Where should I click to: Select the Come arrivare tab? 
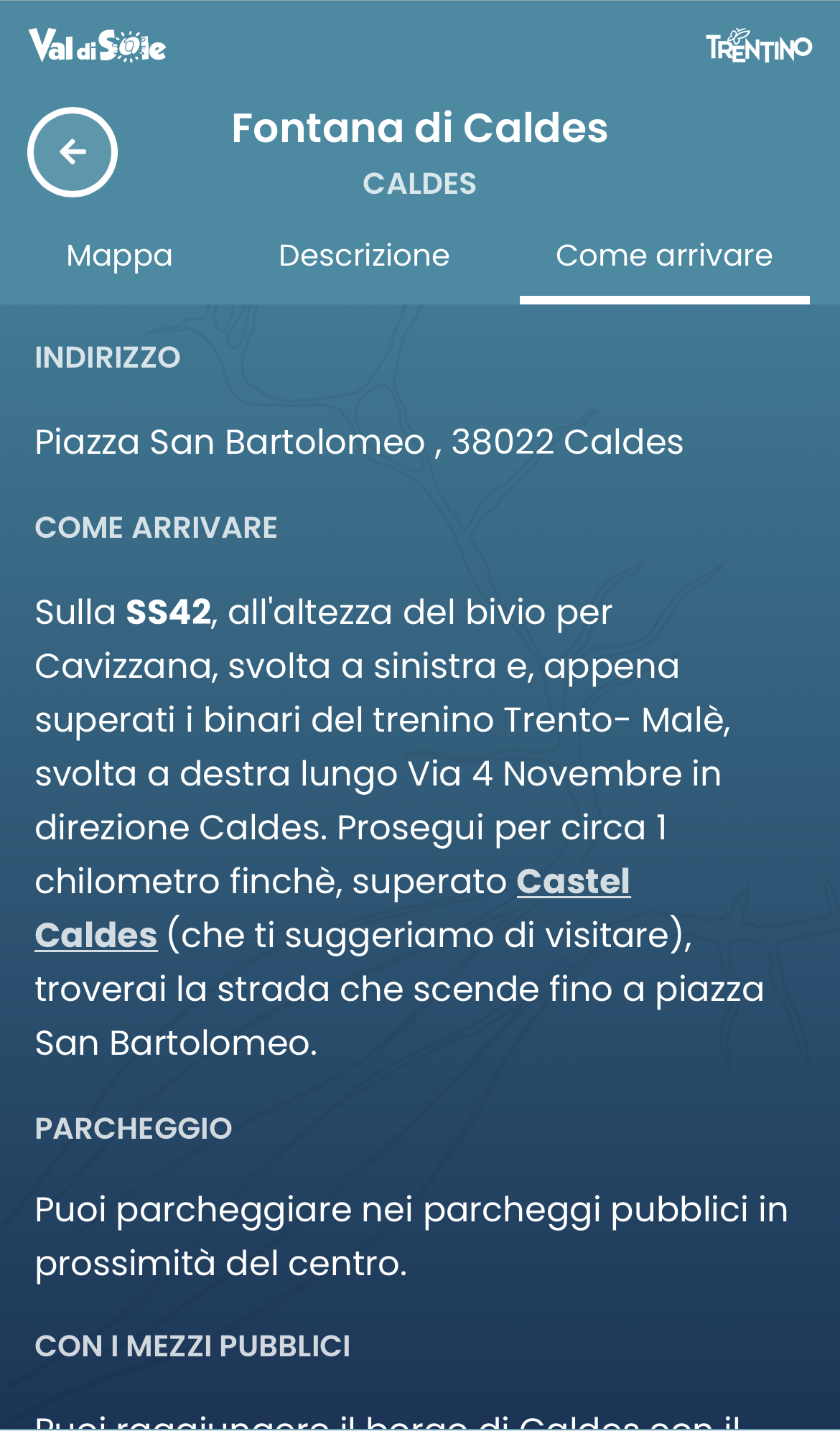click(x=664, y=256)
